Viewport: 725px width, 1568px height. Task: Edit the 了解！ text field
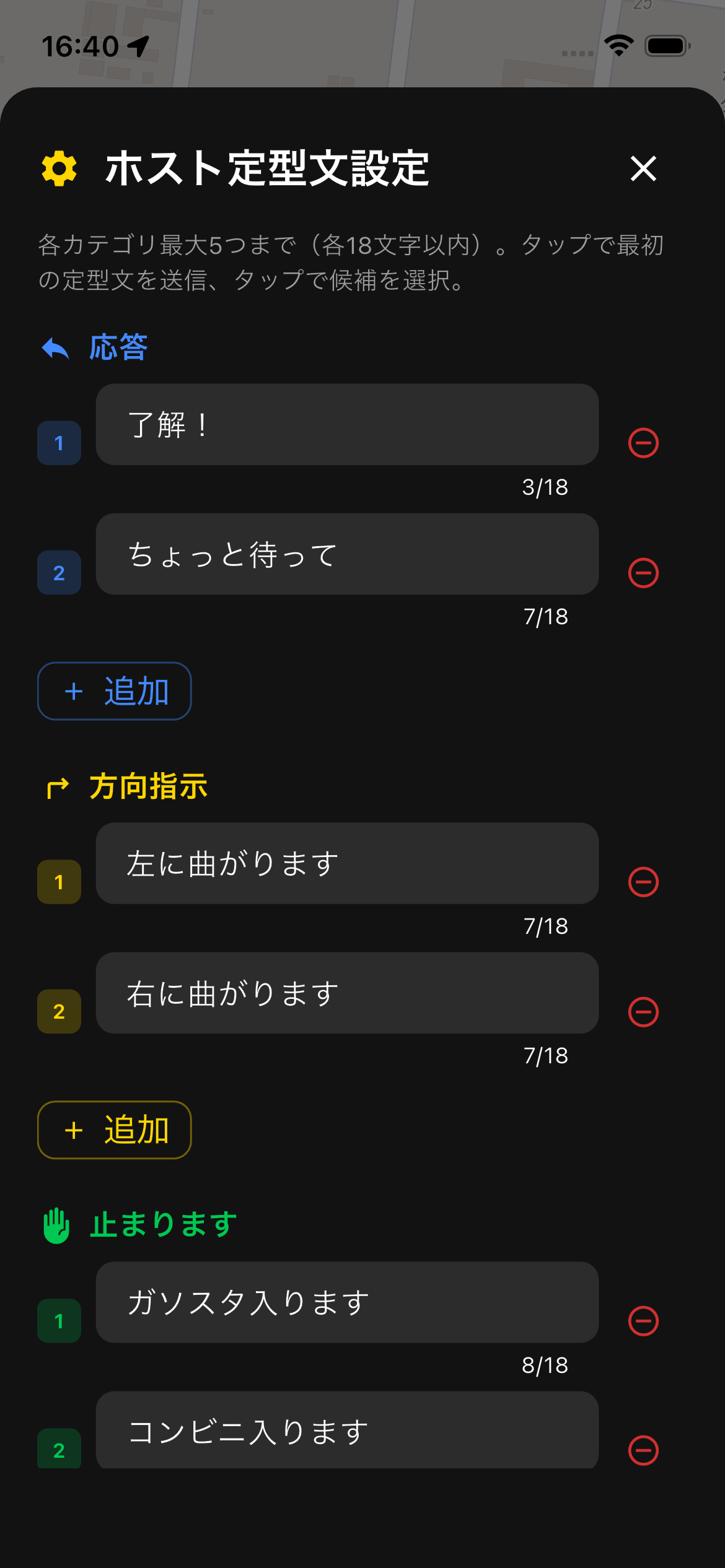[347, 424]
